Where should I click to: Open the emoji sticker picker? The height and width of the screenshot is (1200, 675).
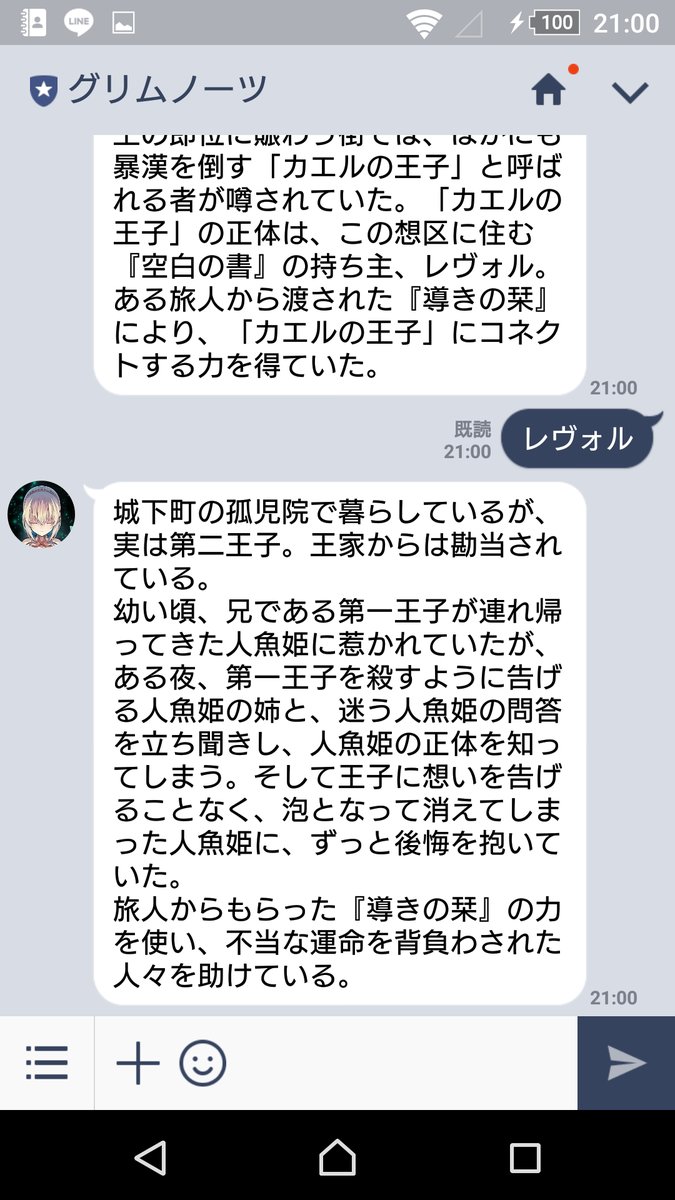pos(203,1062)
